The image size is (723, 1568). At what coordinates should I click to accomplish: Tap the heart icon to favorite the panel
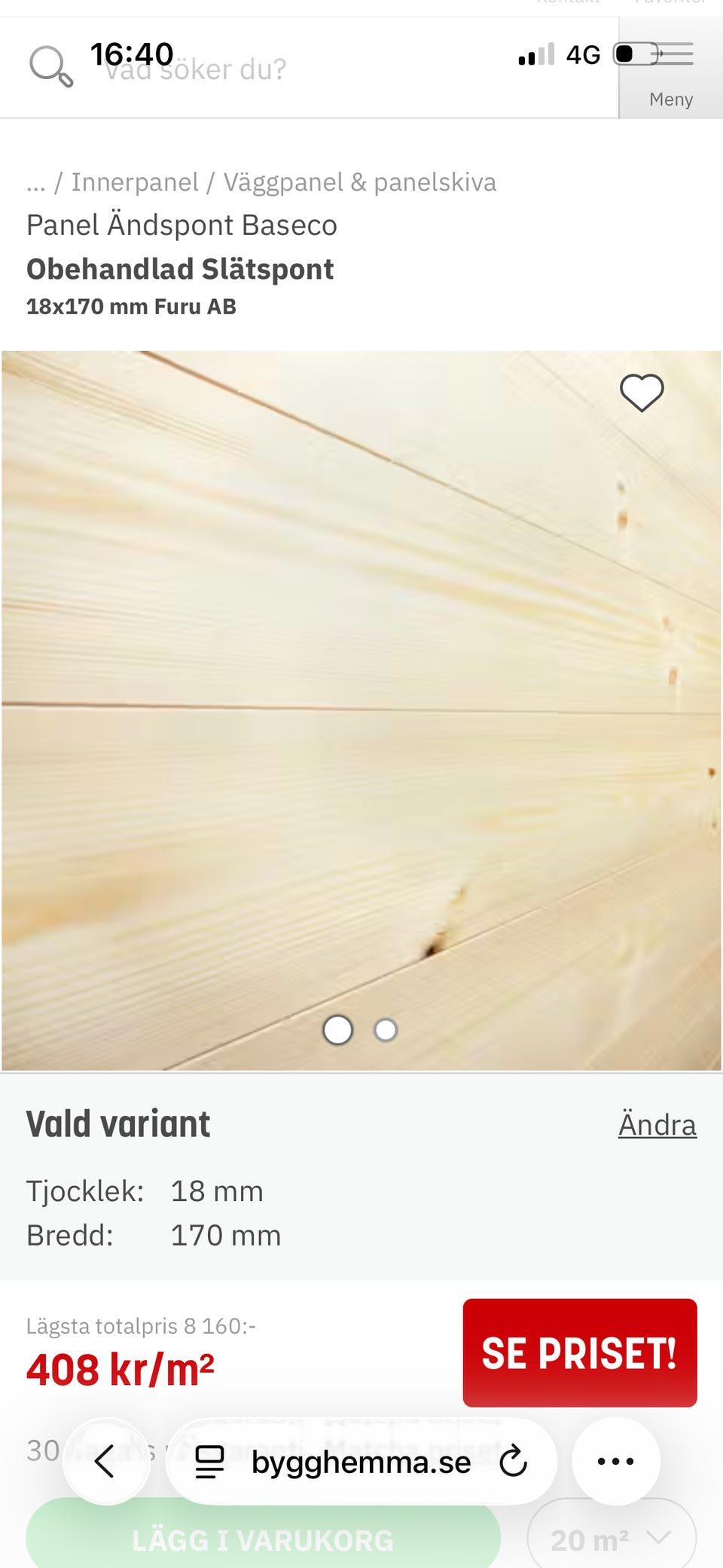click(x=641, y=392)
